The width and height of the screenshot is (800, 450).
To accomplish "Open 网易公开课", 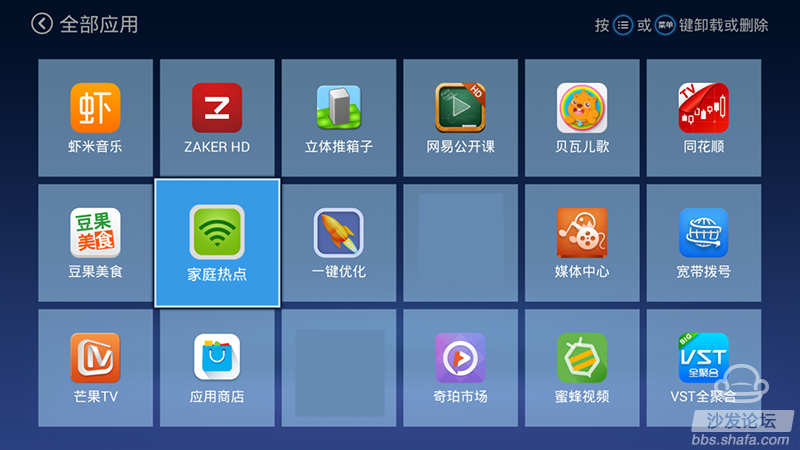I will (x=460, y=117).
